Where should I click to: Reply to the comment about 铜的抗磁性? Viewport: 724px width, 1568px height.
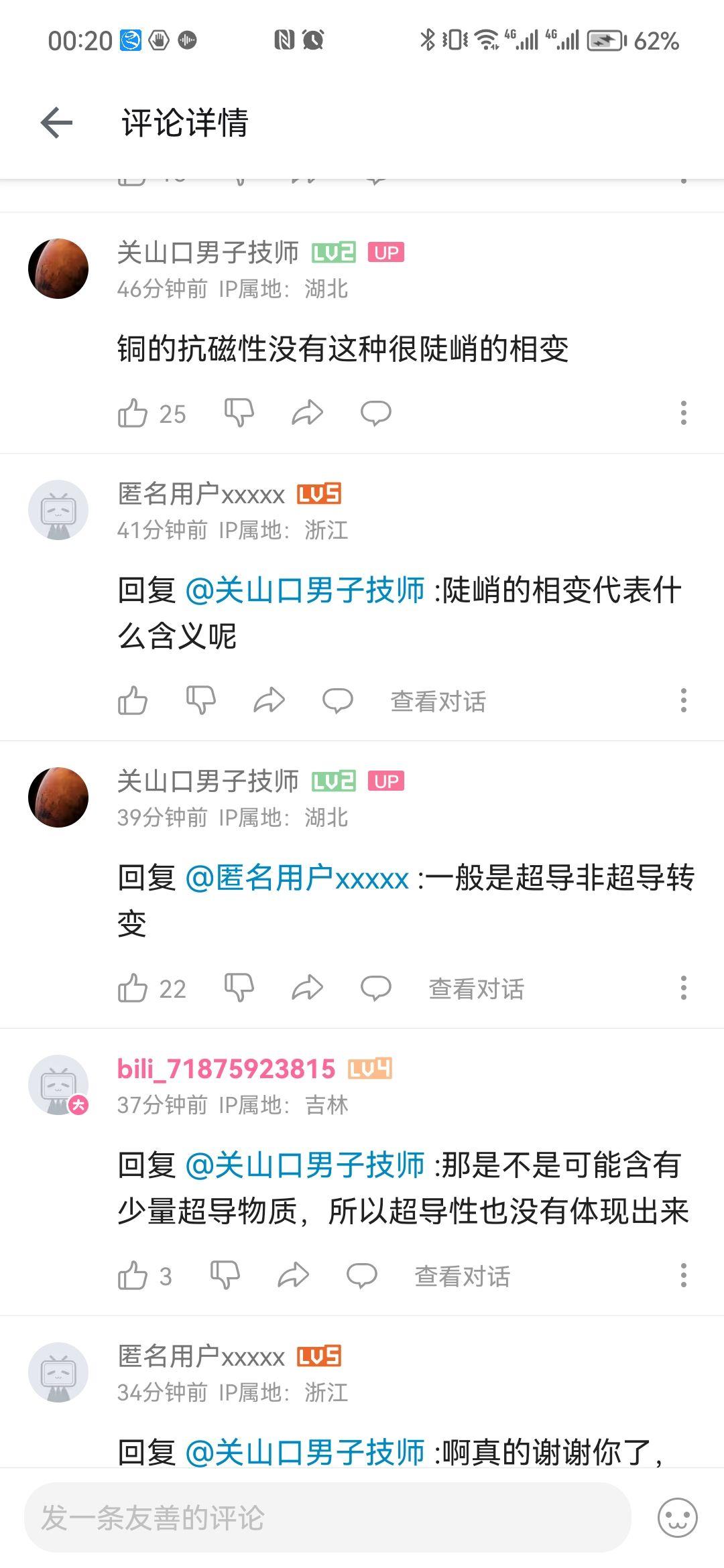coord(375,413)
